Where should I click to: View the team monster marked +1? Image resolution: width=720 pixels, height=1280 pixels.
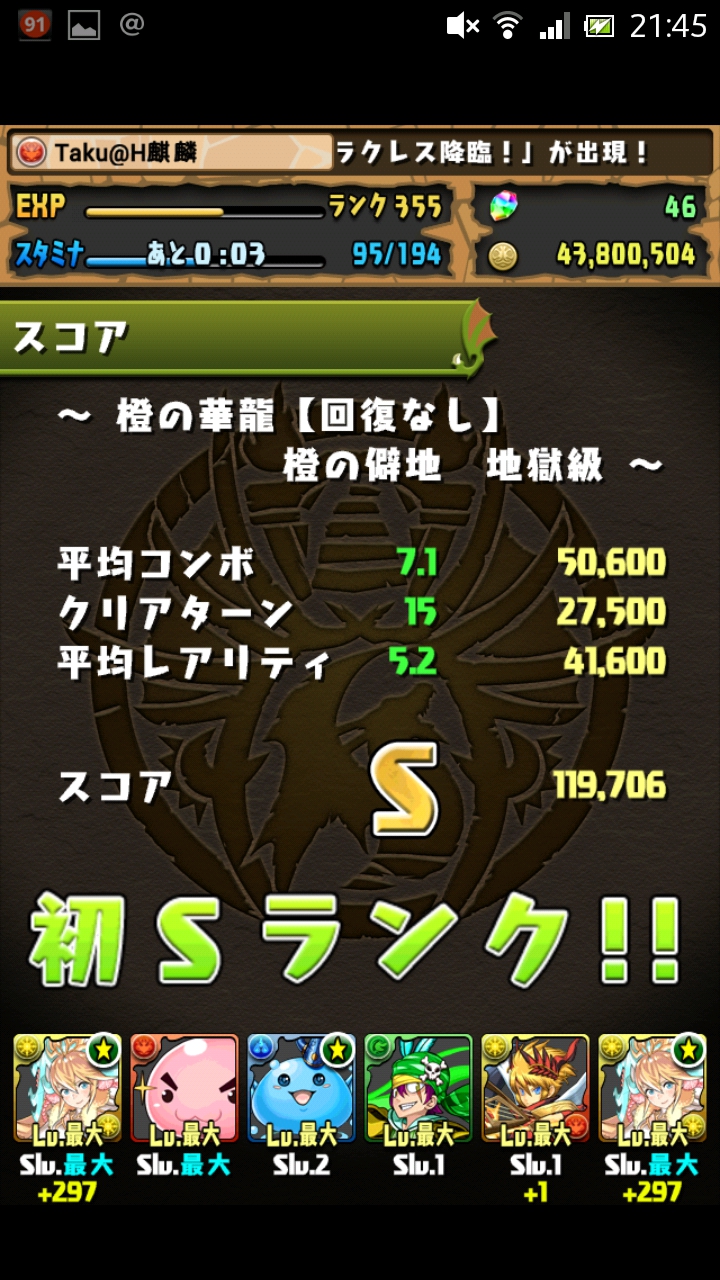tap(535, 1089)
